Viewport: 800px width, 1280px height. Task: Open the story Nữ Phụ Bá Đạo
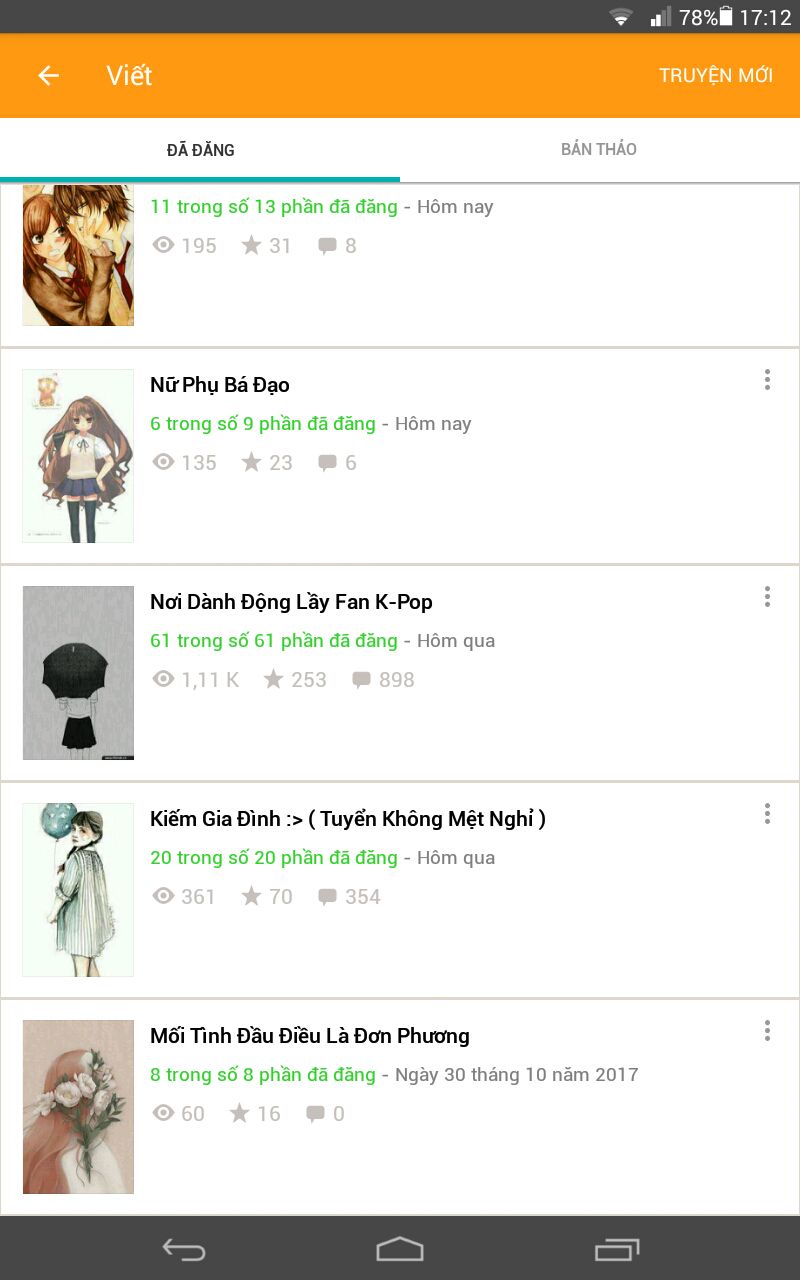(x=220, y=386)
